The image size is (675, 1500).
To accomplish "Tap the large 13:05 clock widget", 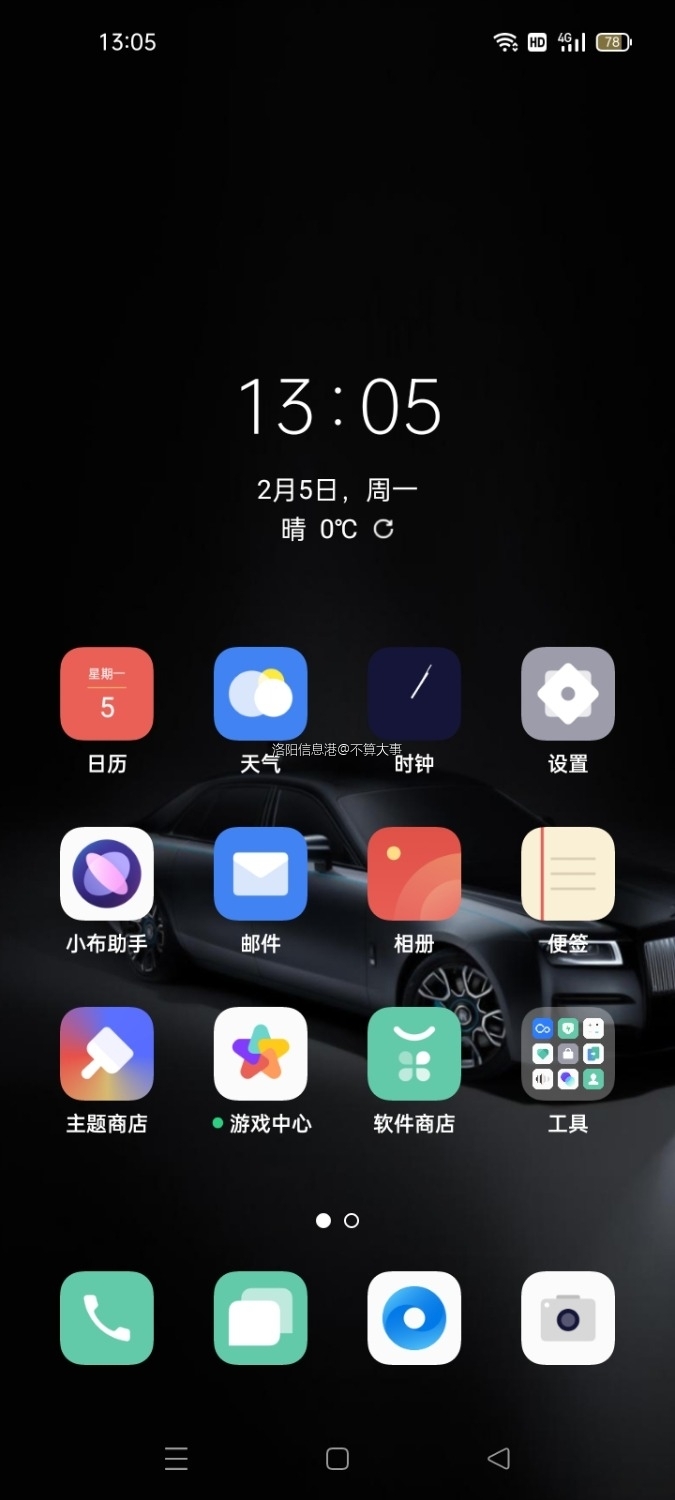I will click(x=339, y=407).
